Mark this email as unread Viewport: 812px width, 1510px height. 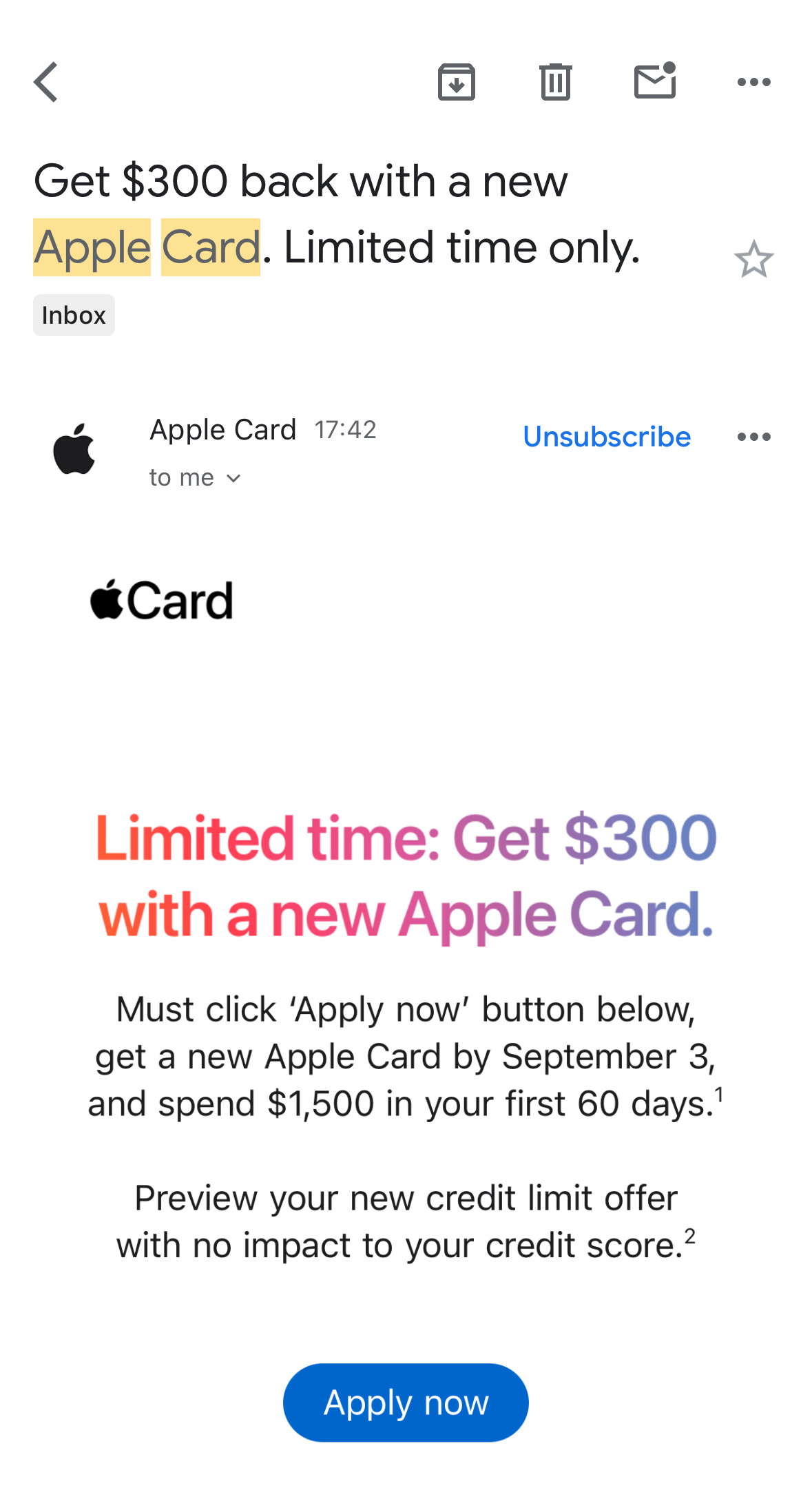click(654, 81)
